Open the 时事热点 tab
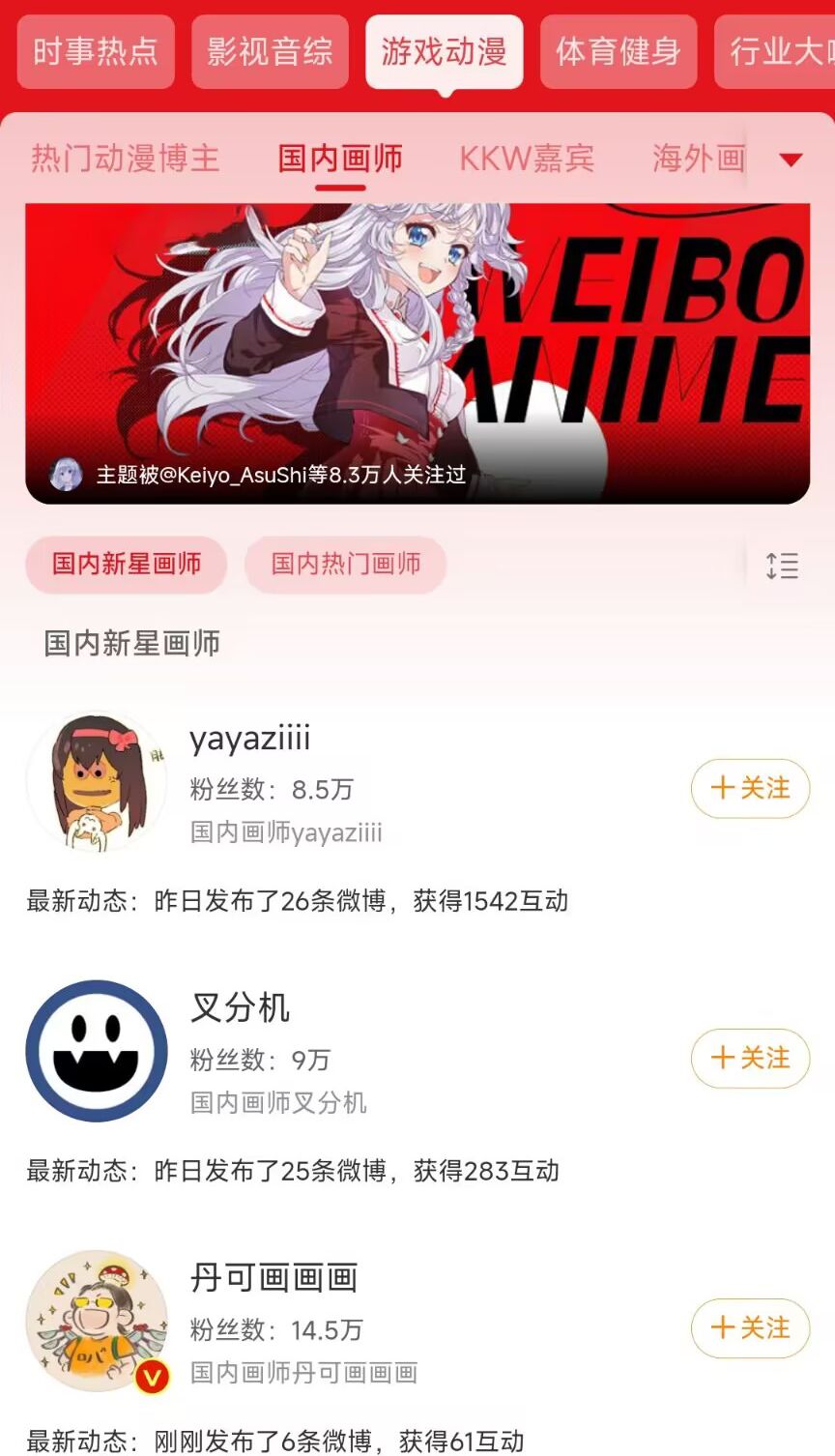 coord(95,53)
